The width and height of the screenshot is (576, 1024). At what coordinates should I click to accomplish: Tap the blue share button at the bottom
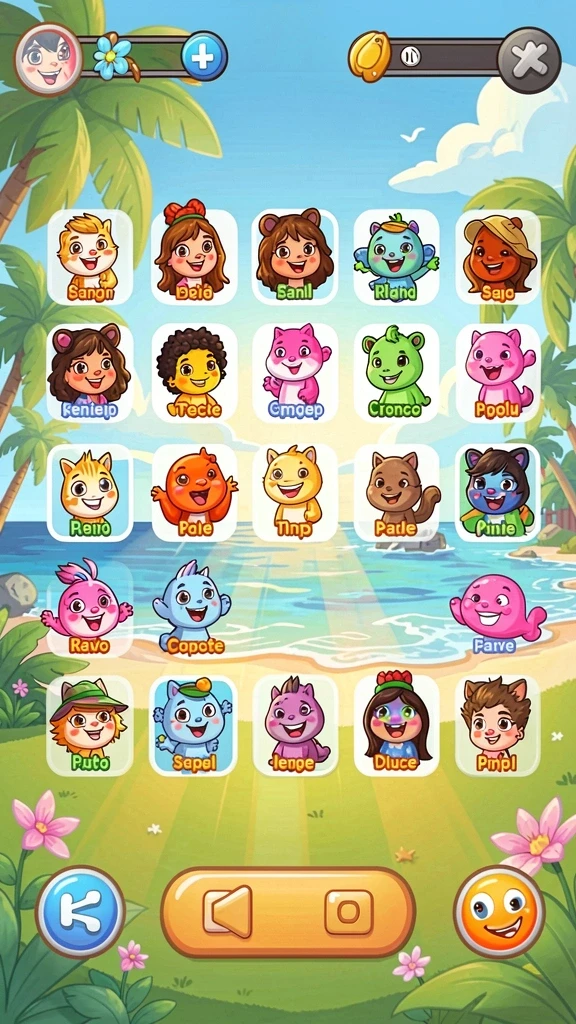tap(81, 912)
